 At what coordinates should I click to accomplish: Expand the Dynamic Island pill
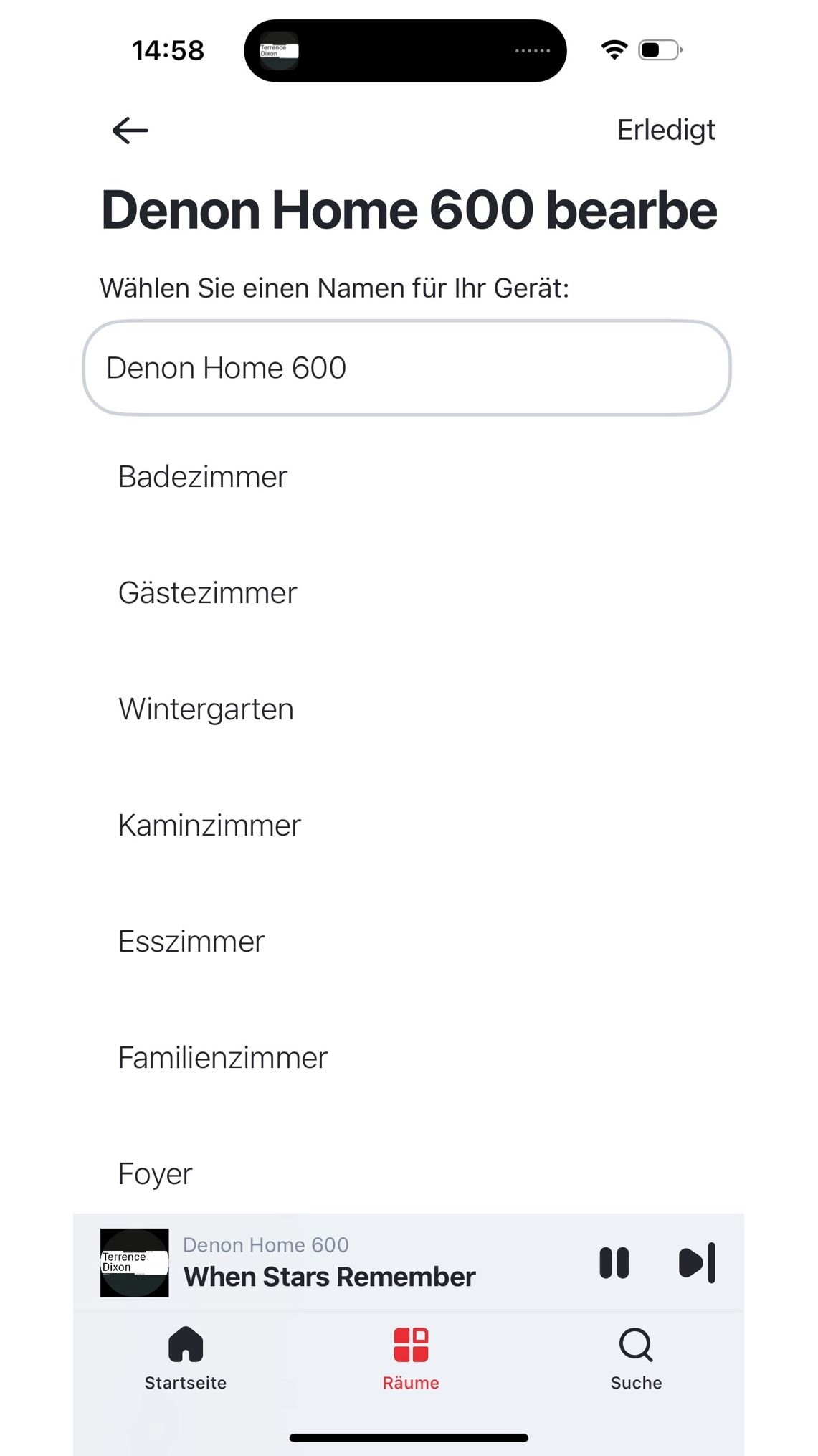pyautogui.click(x=406, y=49)
